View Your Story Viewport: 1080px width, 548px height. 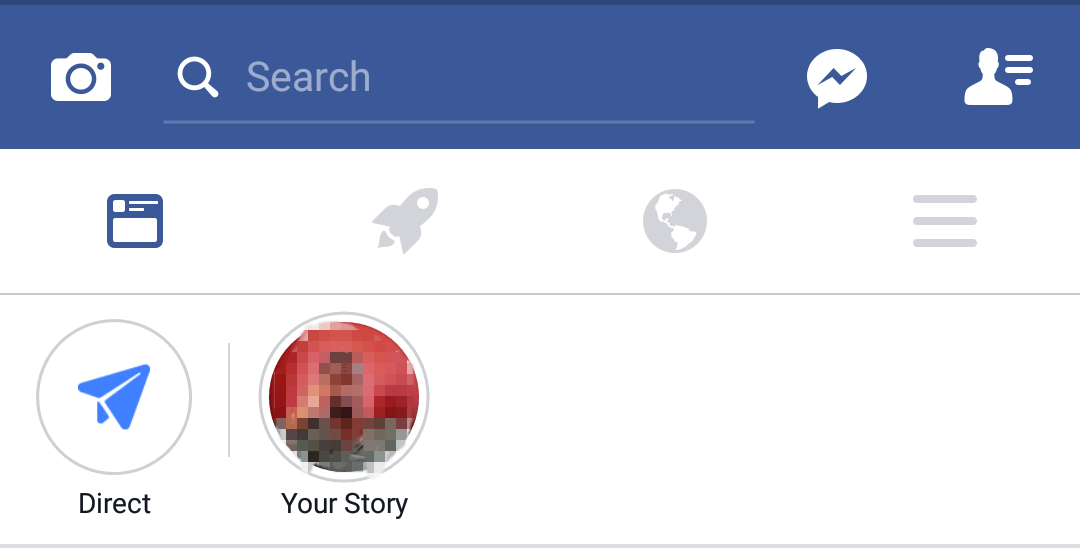[344, 398]
